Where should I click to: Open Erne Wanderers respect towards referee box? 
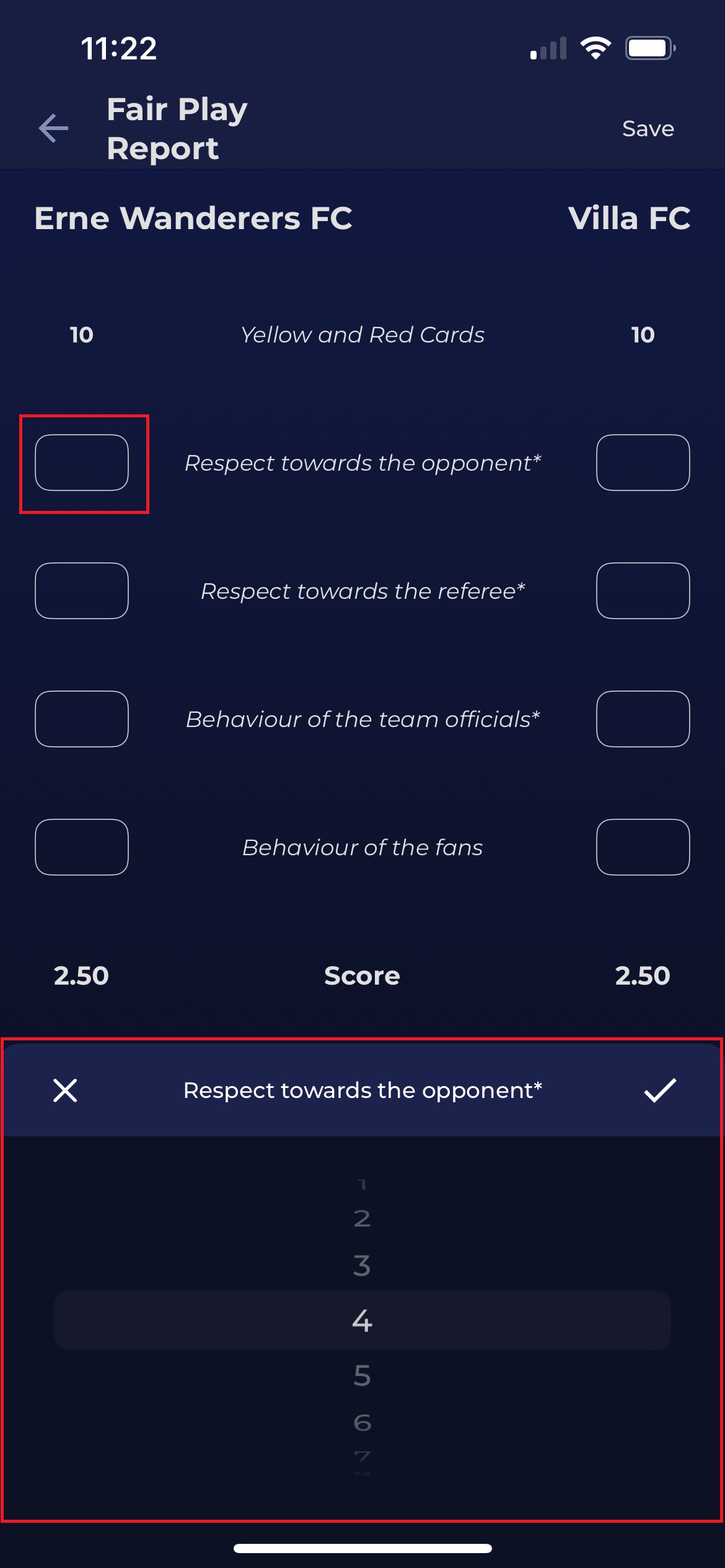tap(82, 591)
